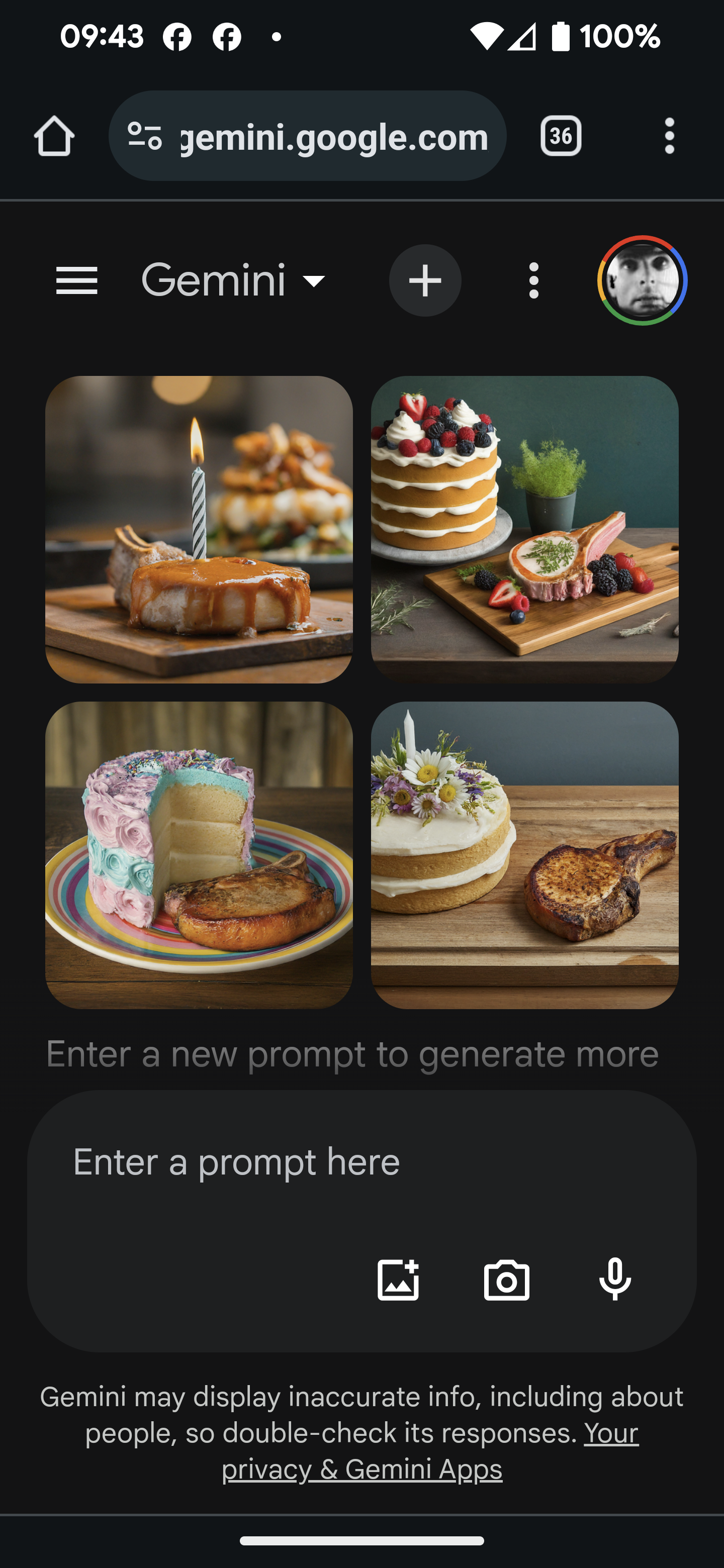Open the browser home page
Image resolution: width=724 pixels, height=1568 pixels.
coord(54,136)
